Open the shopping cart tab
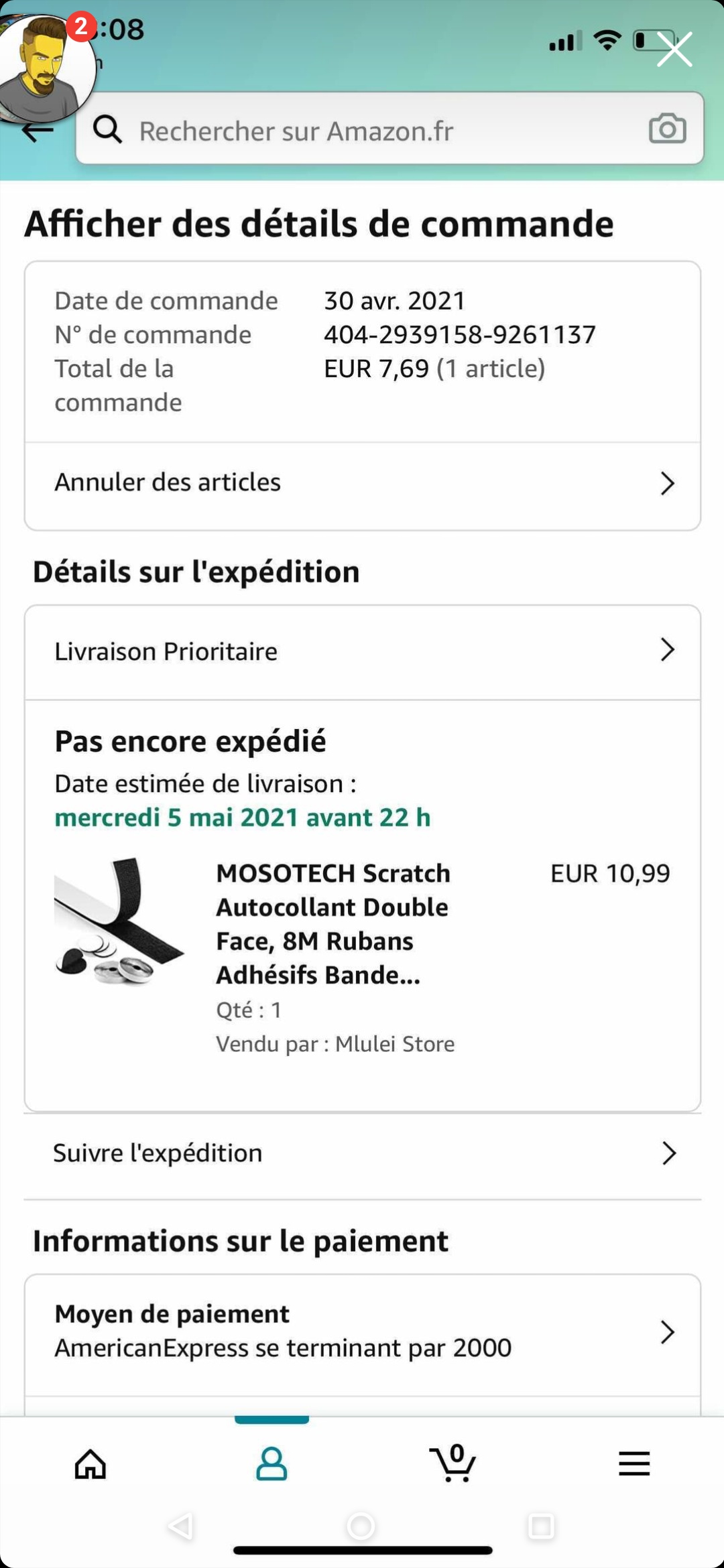 click(452, 1463)
